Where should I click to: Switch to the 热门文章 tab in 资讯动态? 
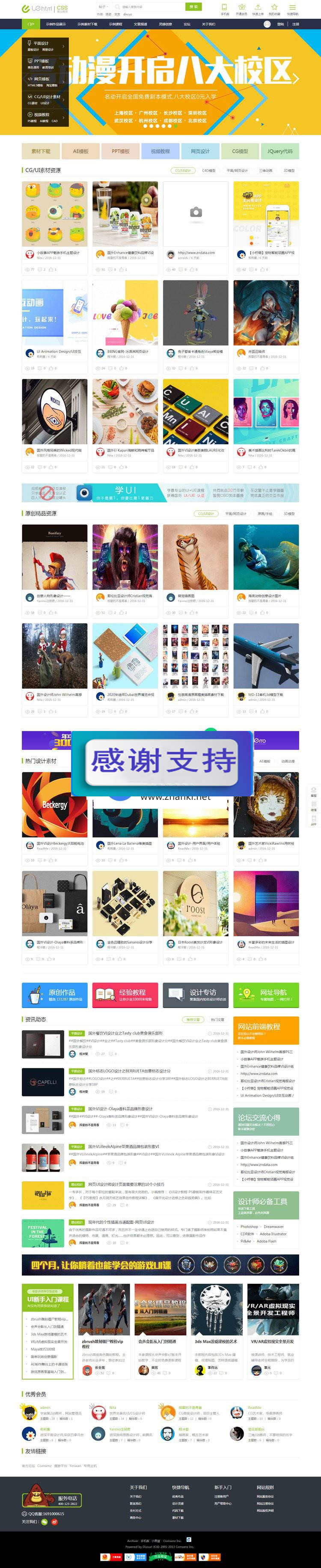click(217, 1020)
